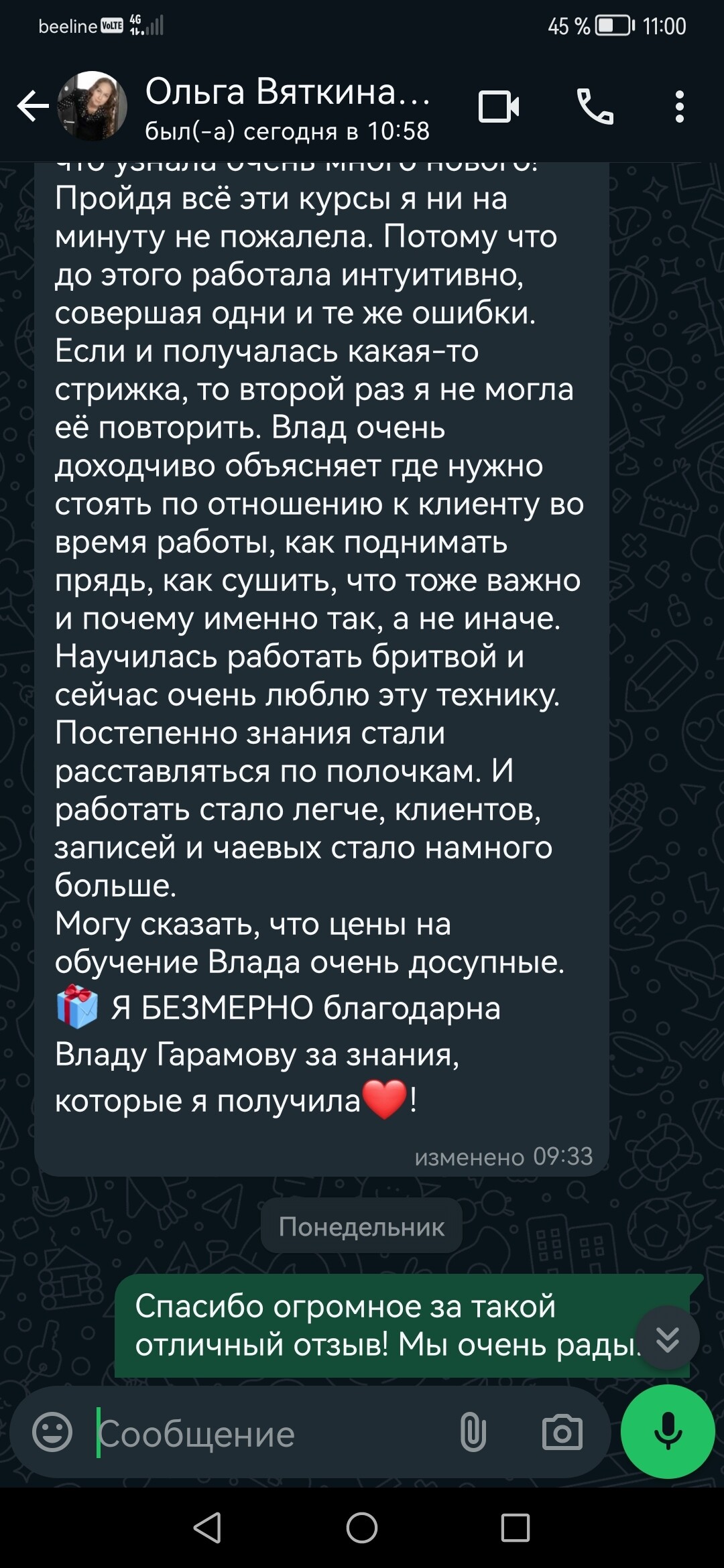Record a voice message
Image resolution: width=724 pixels, height=1568 pixels.
tap(668, 1431)
